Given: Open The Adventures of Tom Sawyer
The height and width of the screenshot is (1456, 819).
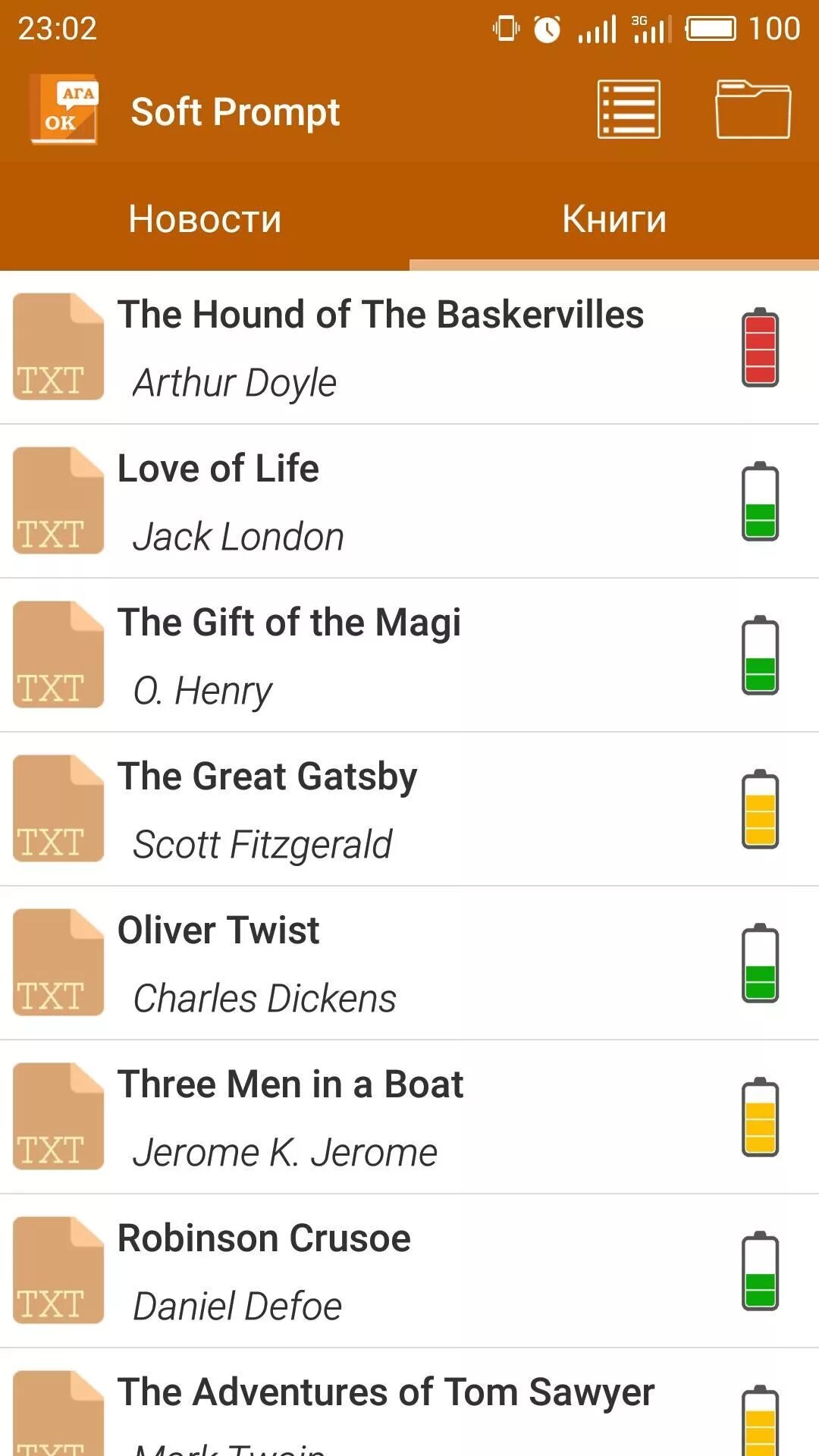Looking at the screenshot, I should point(409,1403).
